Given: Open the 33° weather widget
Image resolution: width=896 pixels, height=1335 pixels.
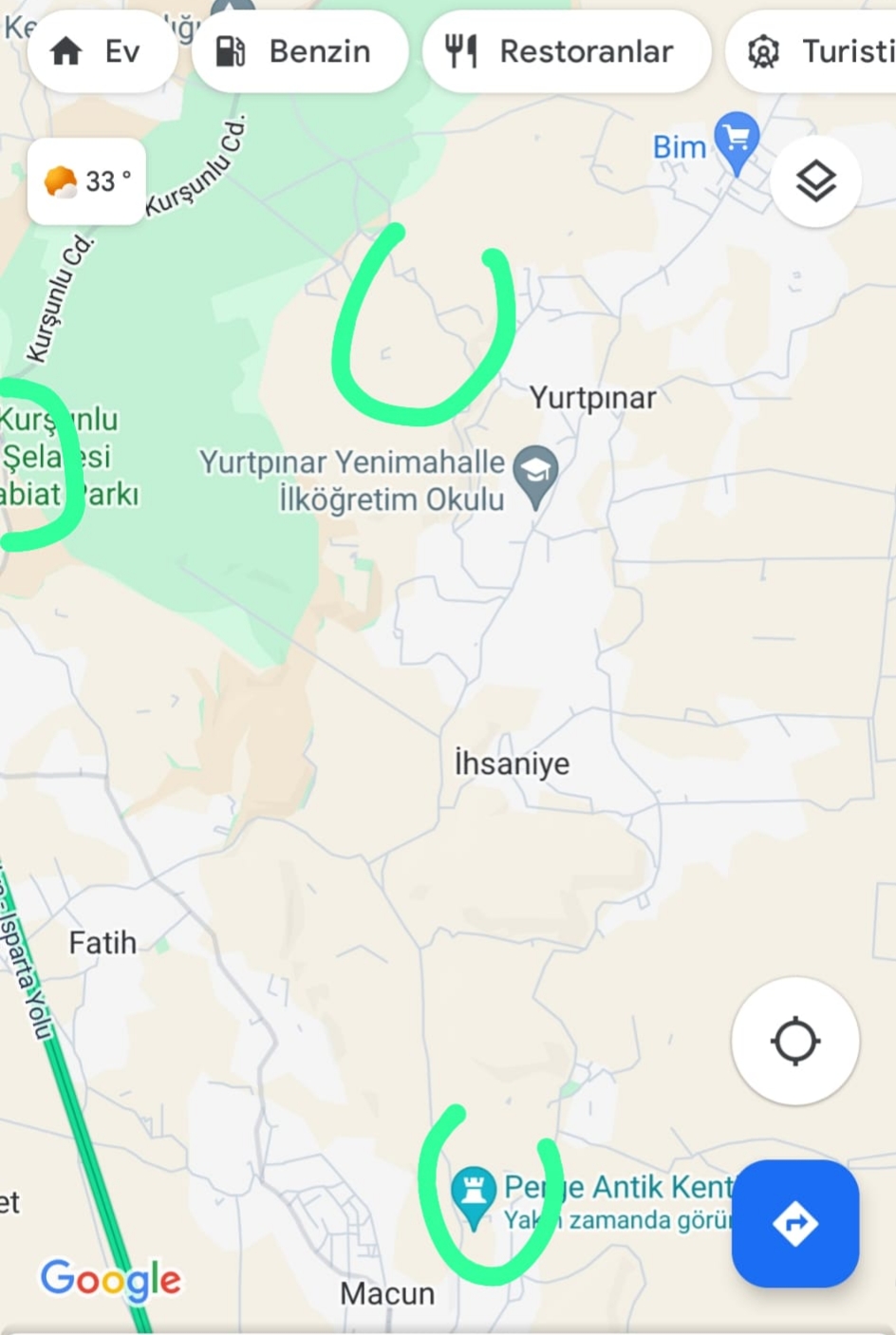Looking at the screenshot, I should click(87, 181).
